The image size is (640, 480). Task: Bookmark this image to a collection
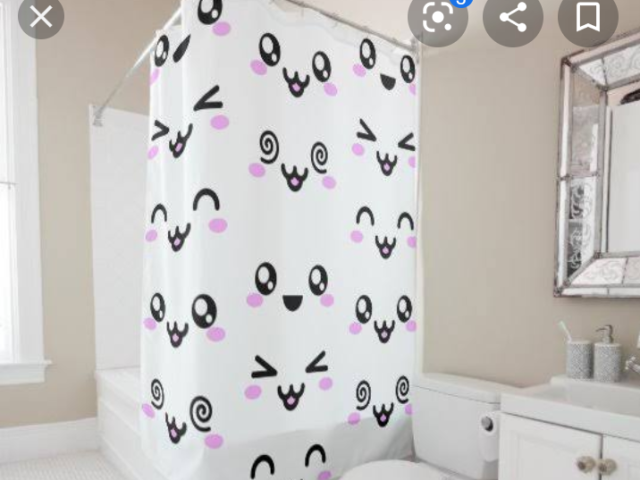pos(588,17)
